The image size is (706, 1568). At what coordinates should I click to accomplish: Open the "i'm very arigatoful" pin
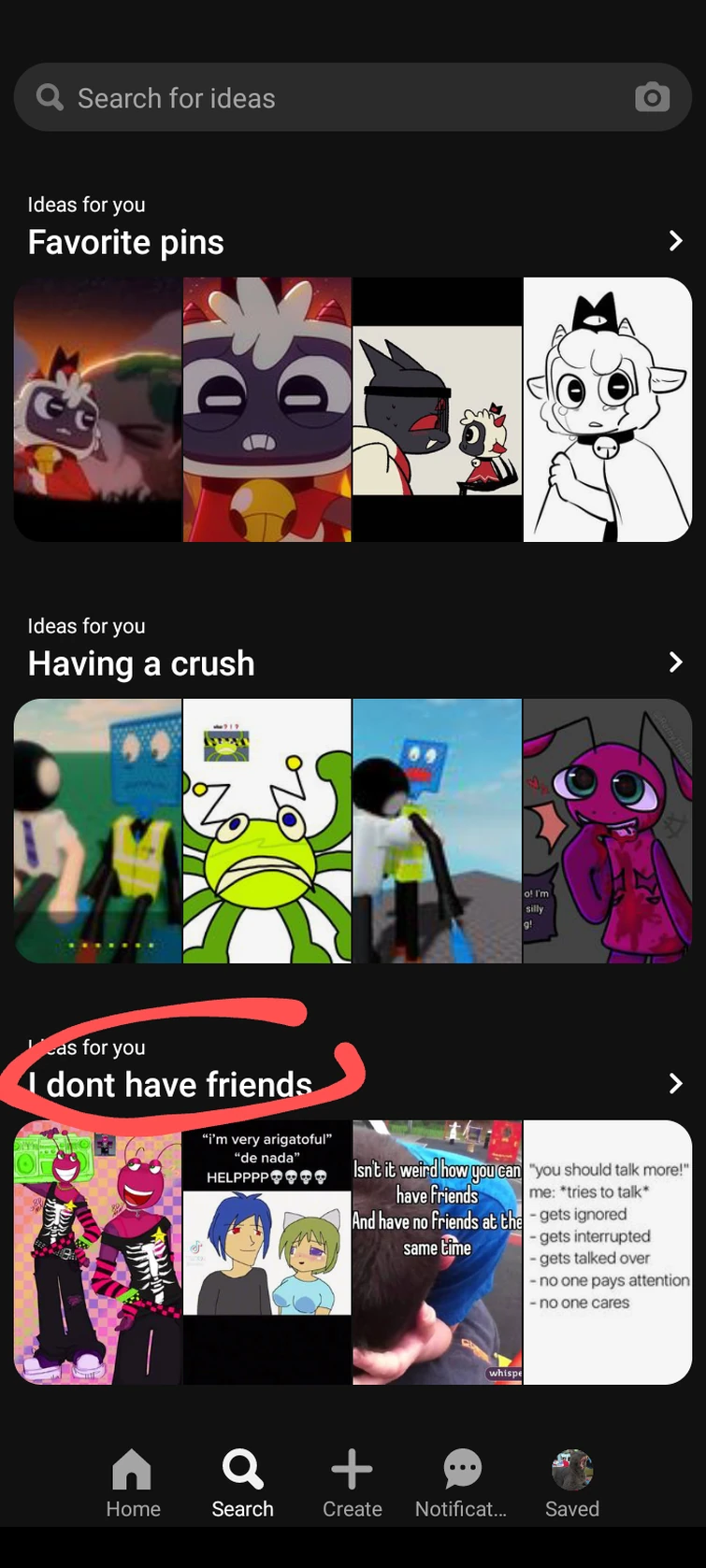(267, 1252)
